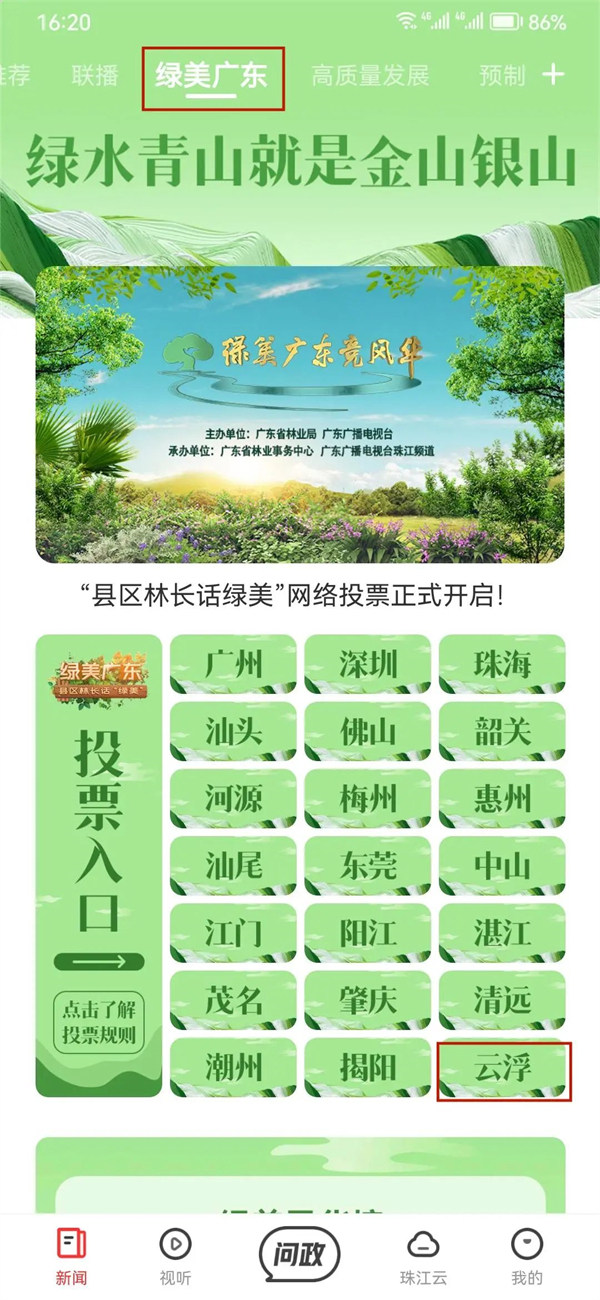Choose 珠海 from the city grid
This screenshot has height=1300, width=600.
point(502,664)
